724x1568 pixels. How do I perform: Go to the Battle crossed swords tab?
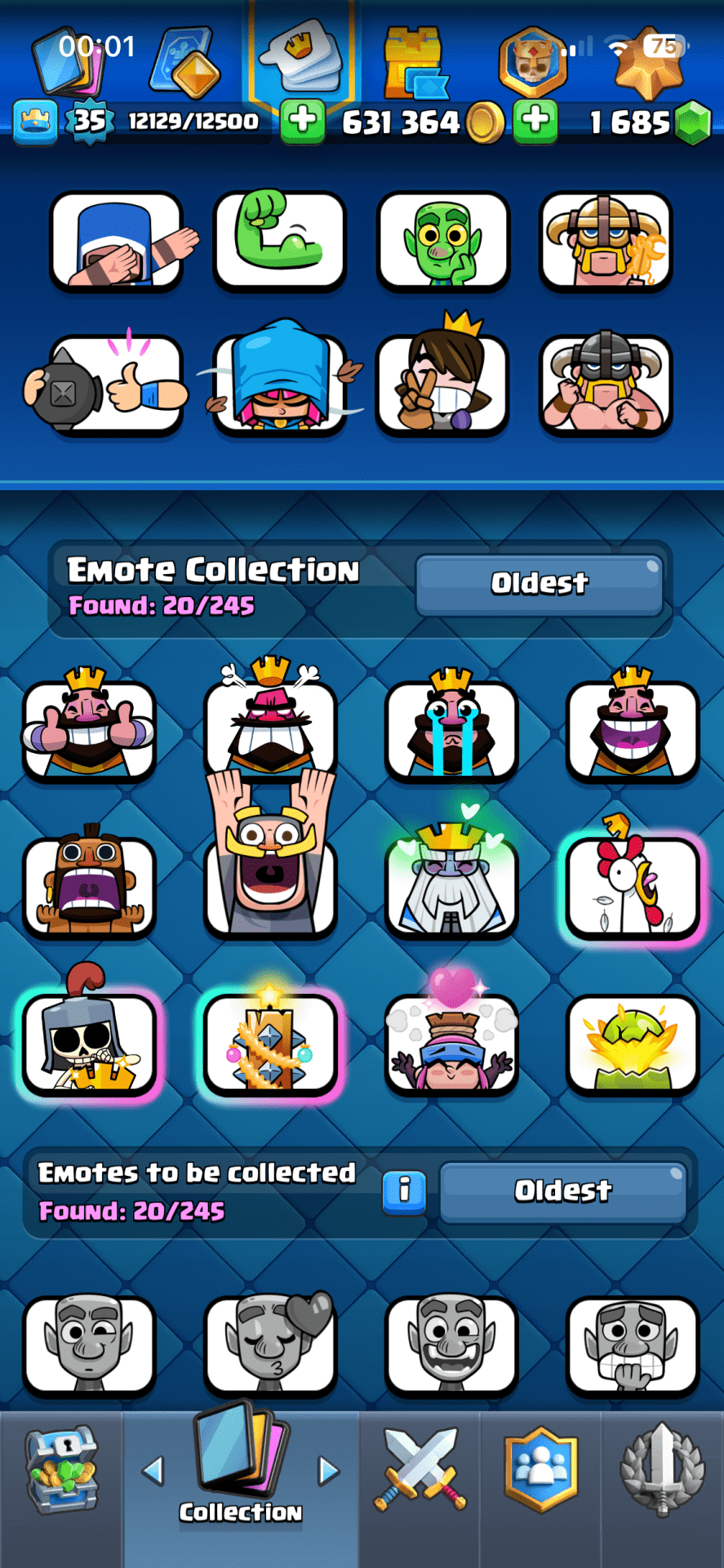pos(420,1470)
